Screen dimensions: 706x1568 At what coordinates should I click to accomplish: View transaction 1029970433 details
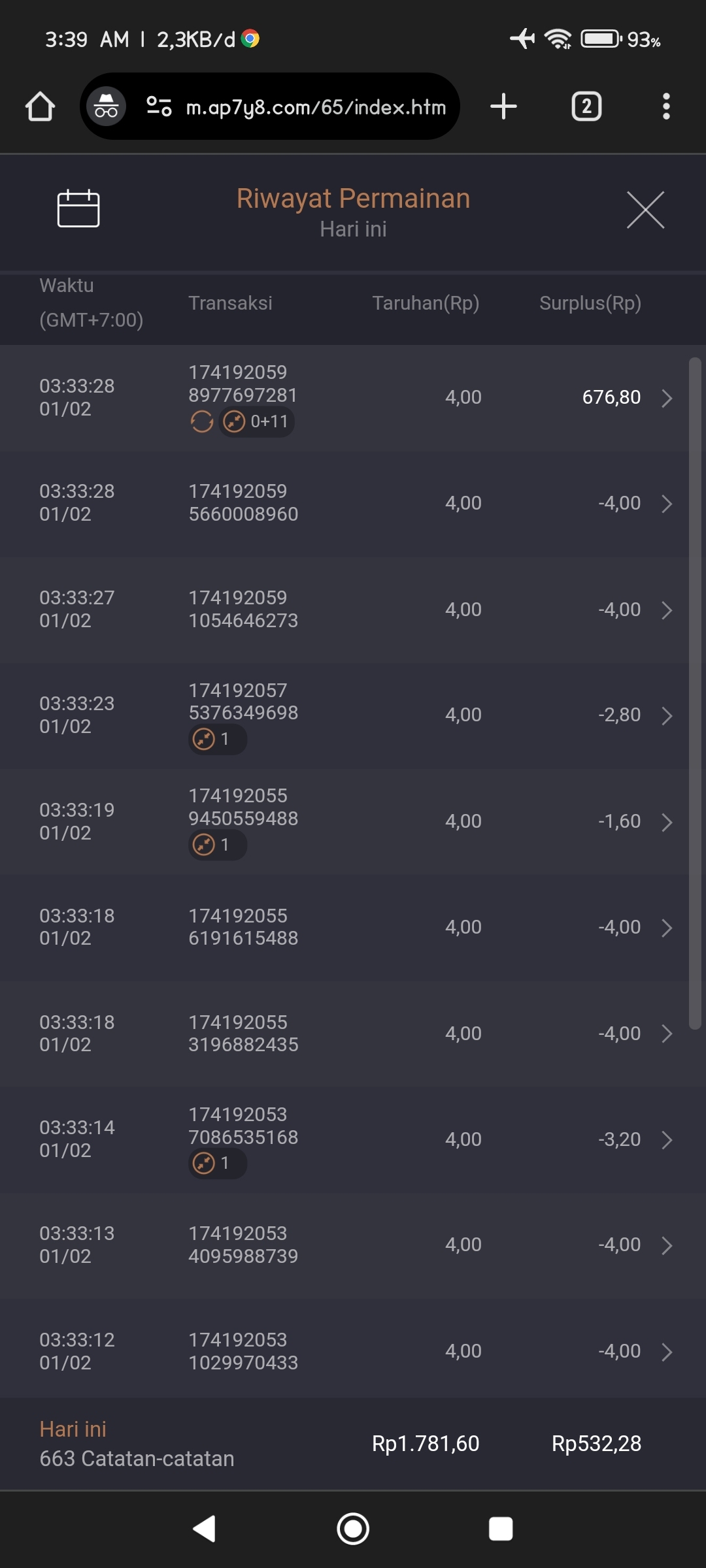click(x=353, y=1351)
